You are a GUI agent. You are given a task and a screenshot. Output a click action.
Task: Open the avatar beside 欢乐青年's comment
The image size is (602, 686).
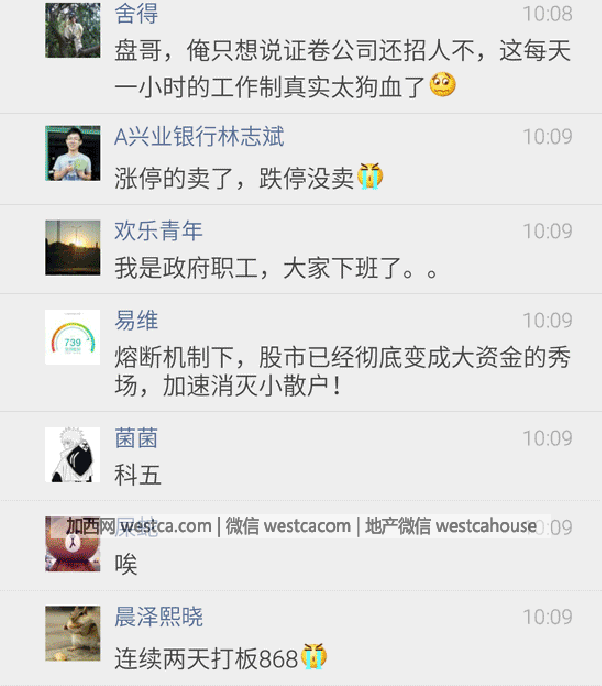(x=73, y=247)
